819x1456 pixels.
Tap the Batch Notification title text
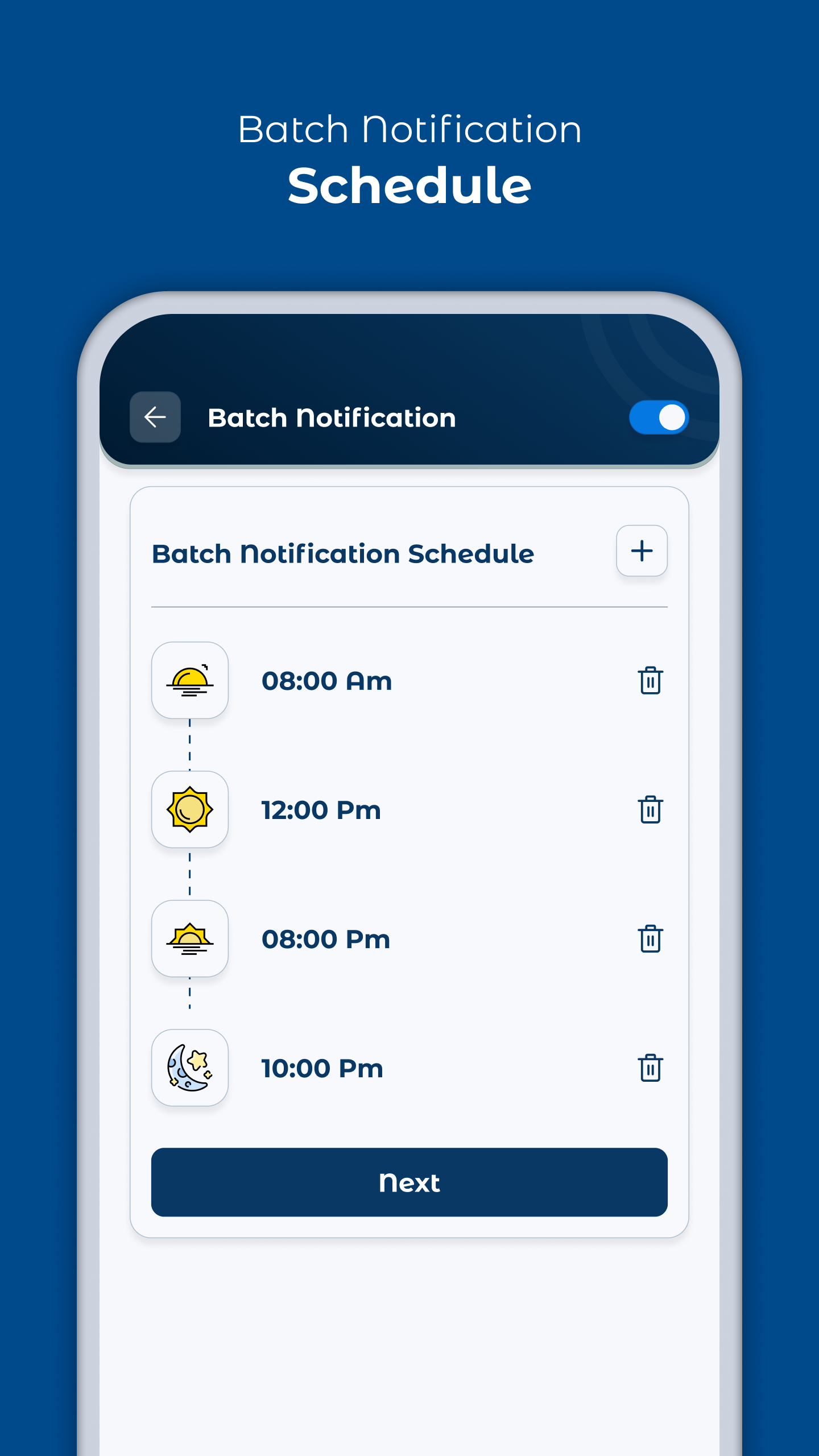[332, 417]
